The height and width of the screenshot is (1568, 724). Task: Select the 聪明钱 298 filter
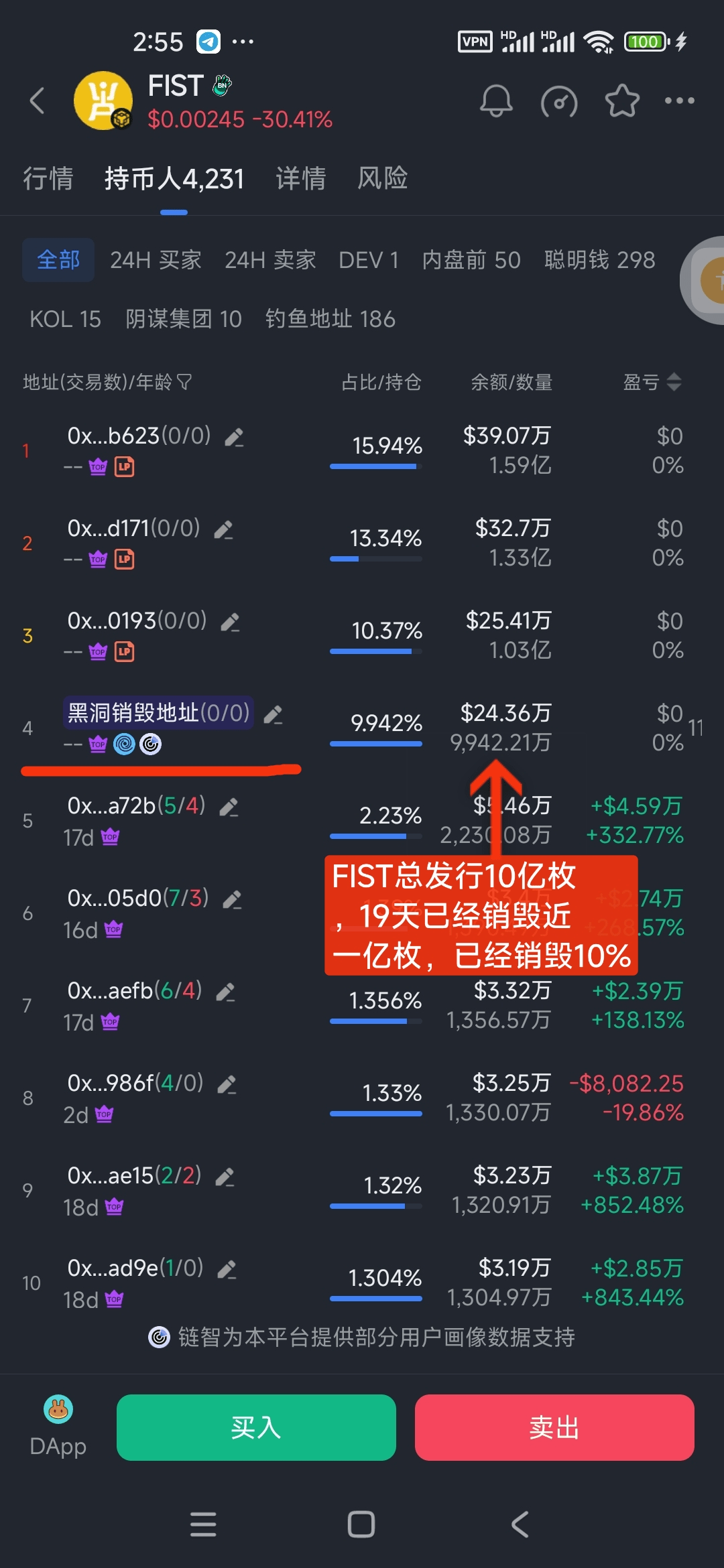click(599, 260)
